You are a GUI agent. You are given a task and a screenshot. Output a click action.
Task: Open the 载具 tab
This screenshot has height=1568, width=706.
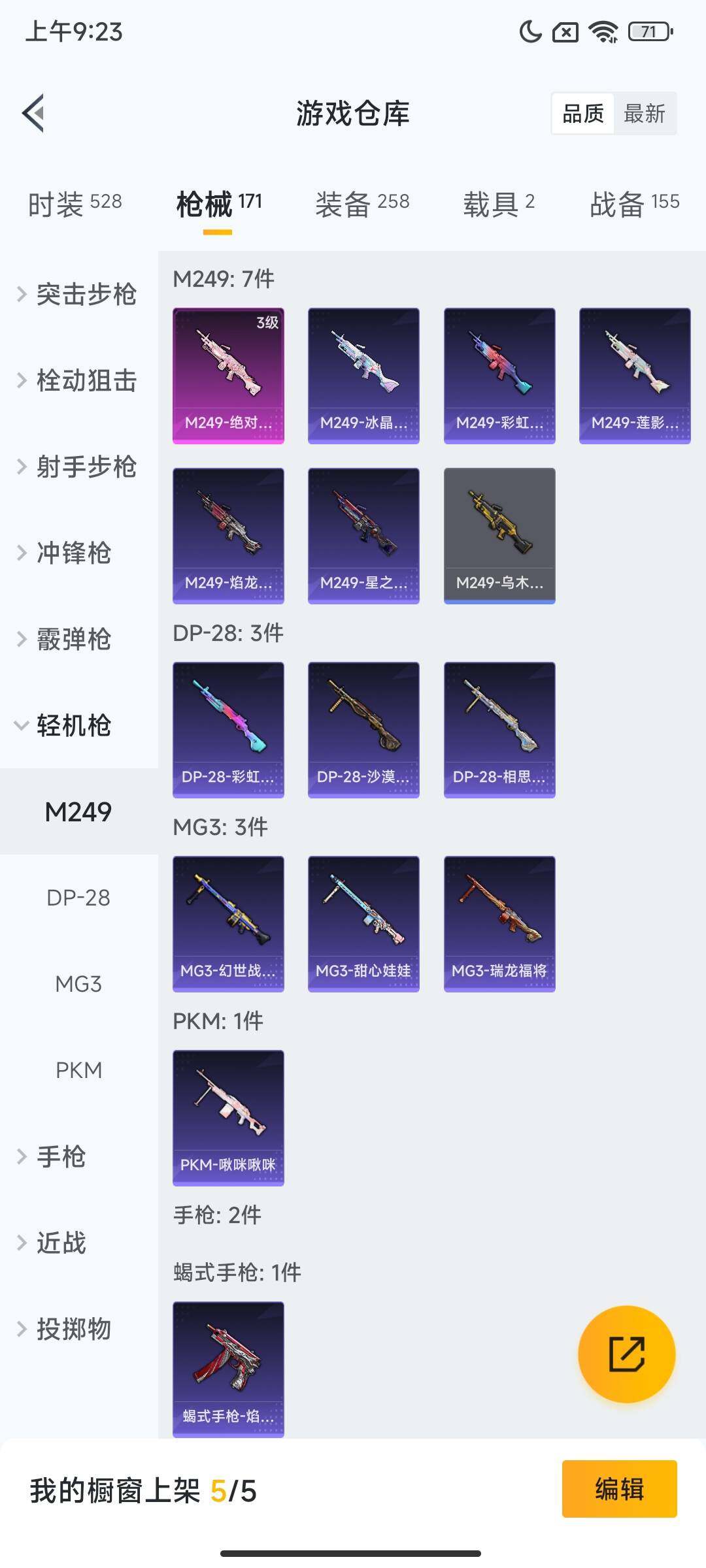pyautogui.click(x=499, y=204)
